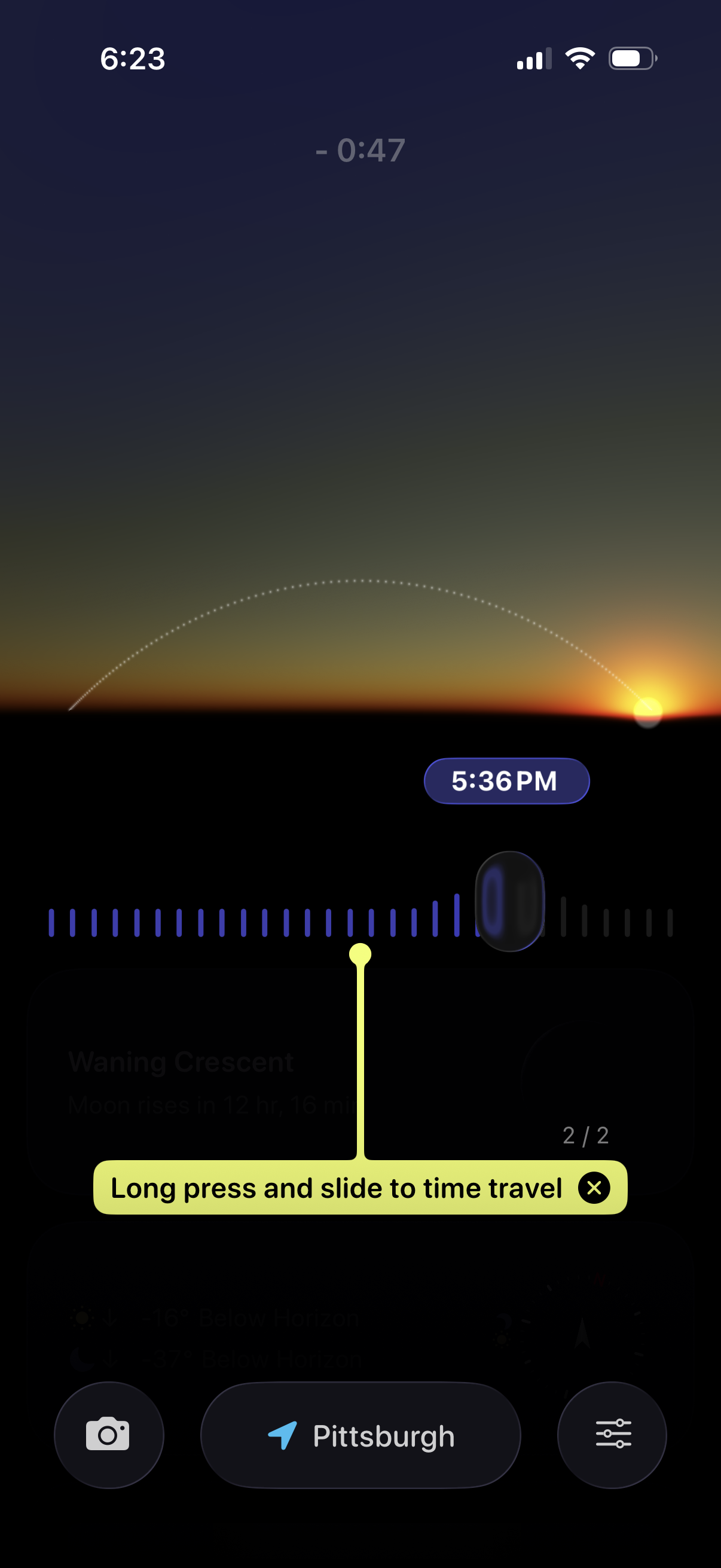Tap the -0:47 countdown label
This screenshot has width=721, height=1568.
click(x=360, y=149)
